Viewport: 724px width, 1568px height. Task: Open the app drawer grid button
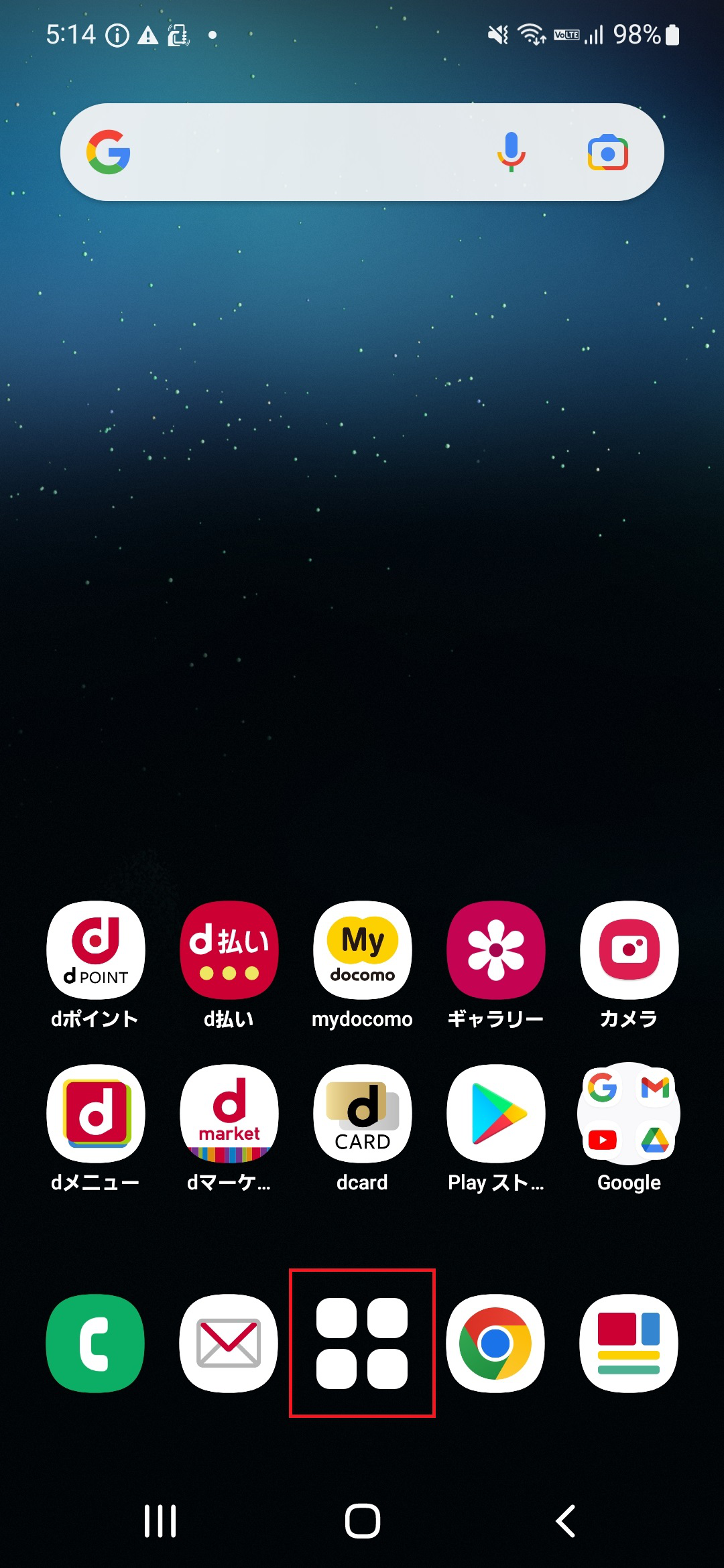362,1344
